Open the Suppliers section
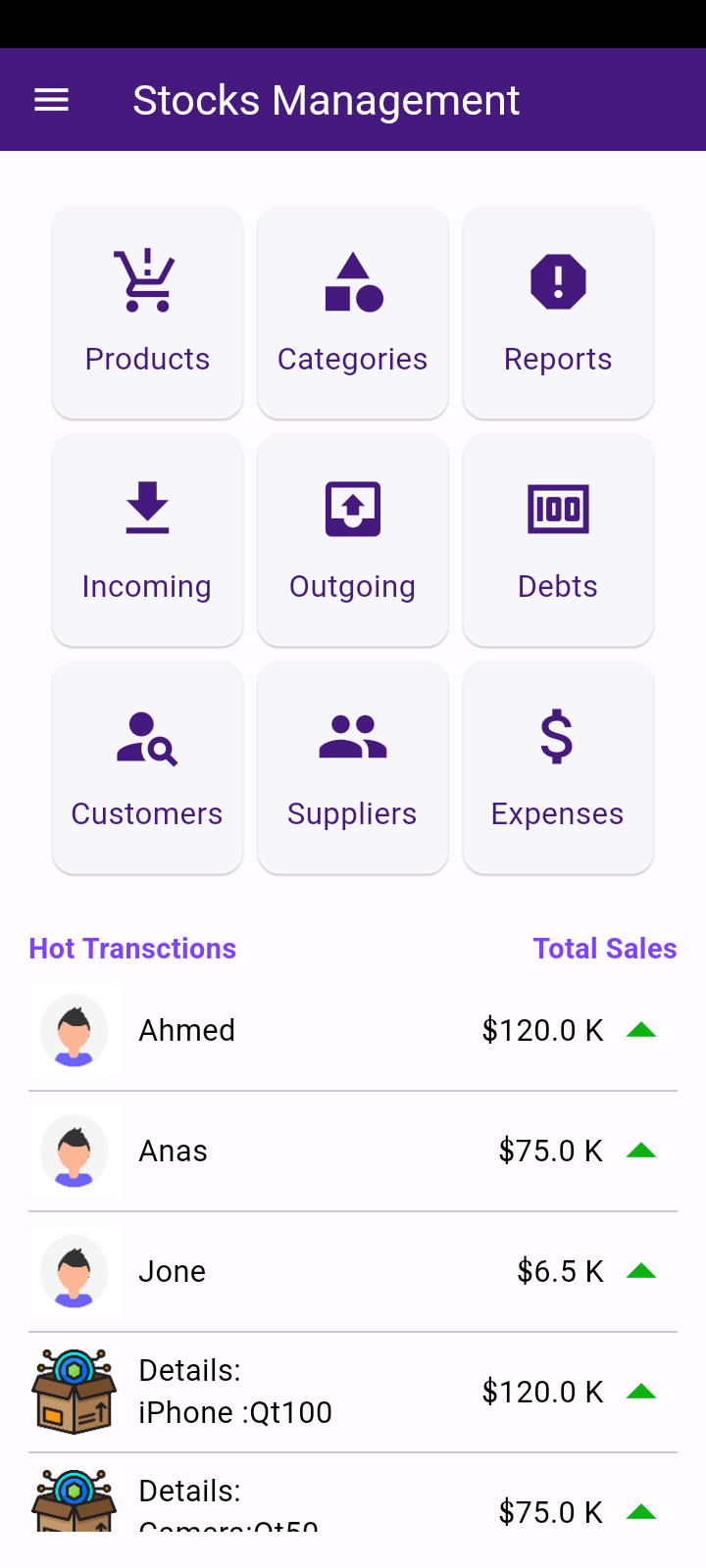The image size is (706, 1568). 353,767
